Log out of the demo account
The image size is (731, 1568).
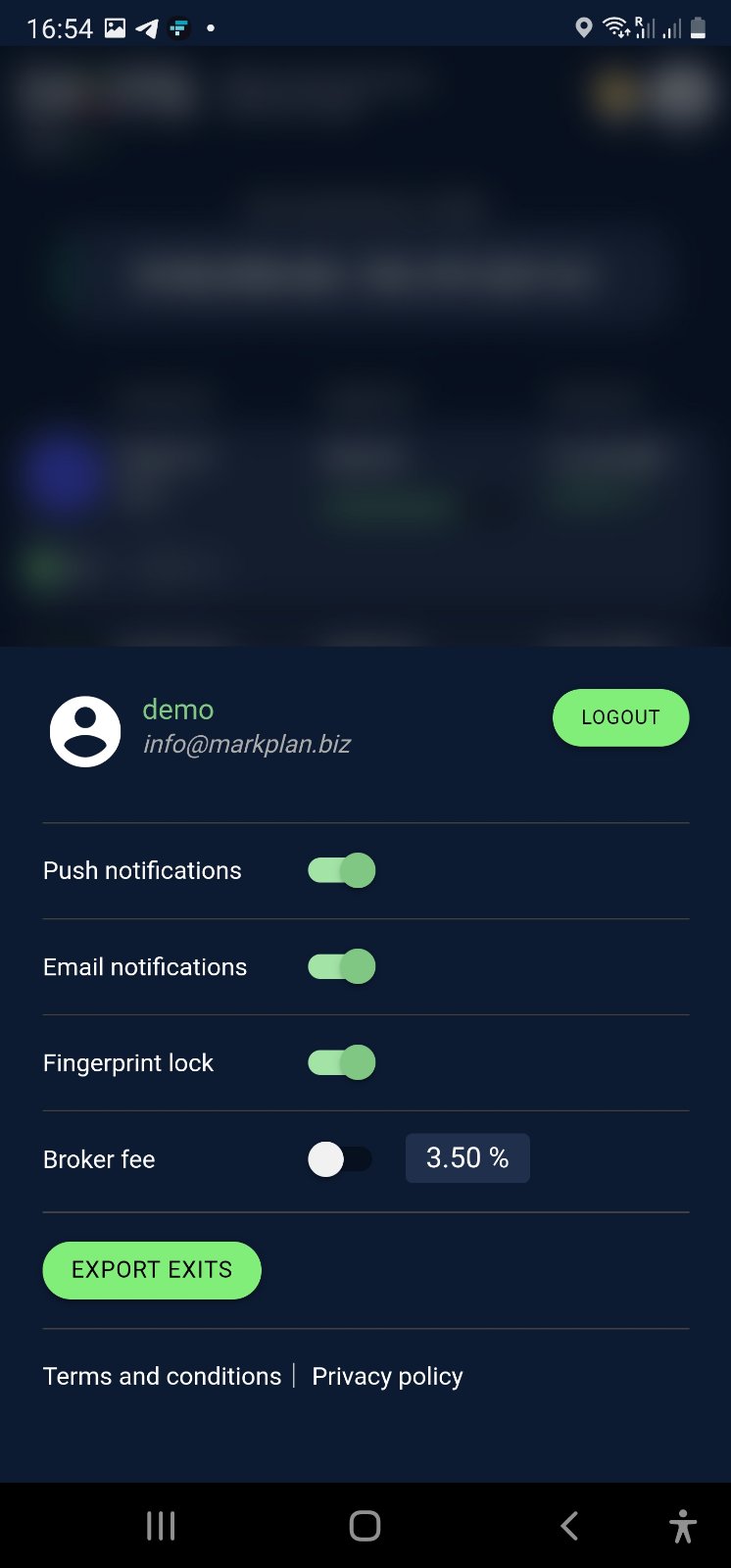point(620,717)
